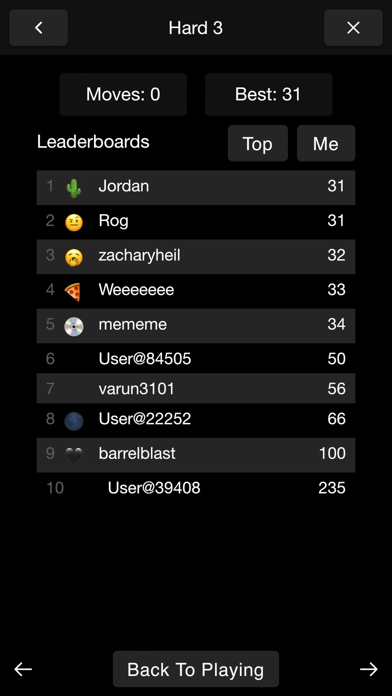Open barrelblast's leaderboard row
This screenshot has width=392, height=696.
click(x=196, y=455)
